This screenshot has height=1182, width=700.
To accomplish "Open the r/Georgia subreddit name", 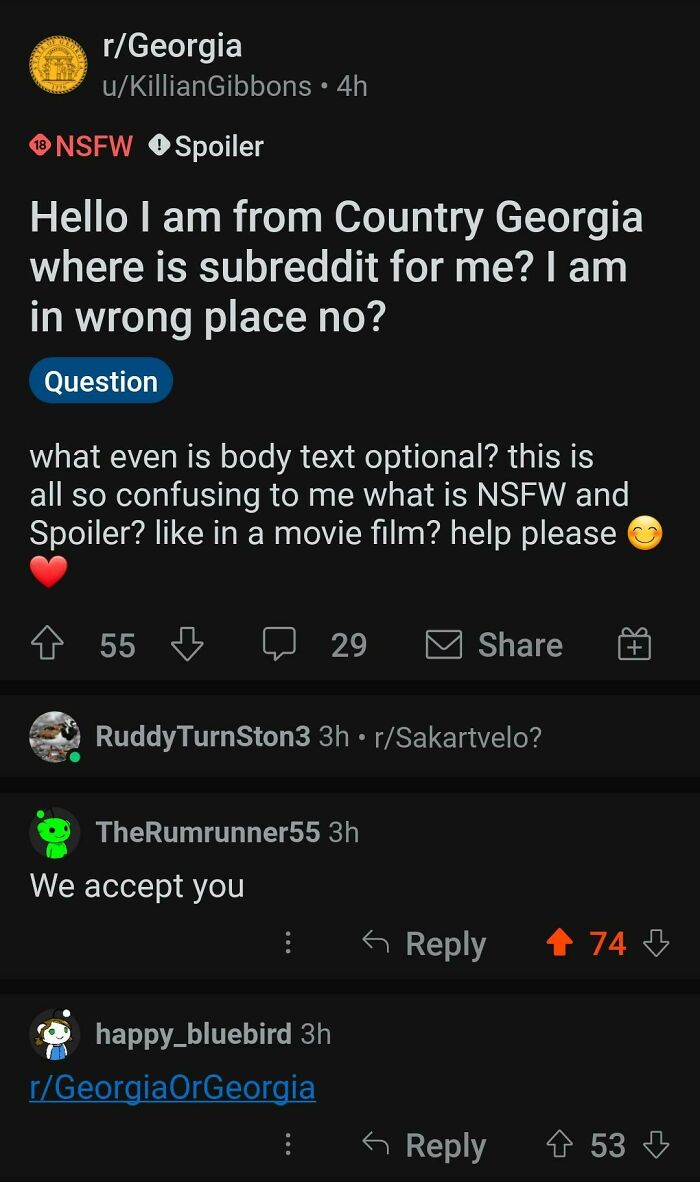I will click(x=172, y=47).
